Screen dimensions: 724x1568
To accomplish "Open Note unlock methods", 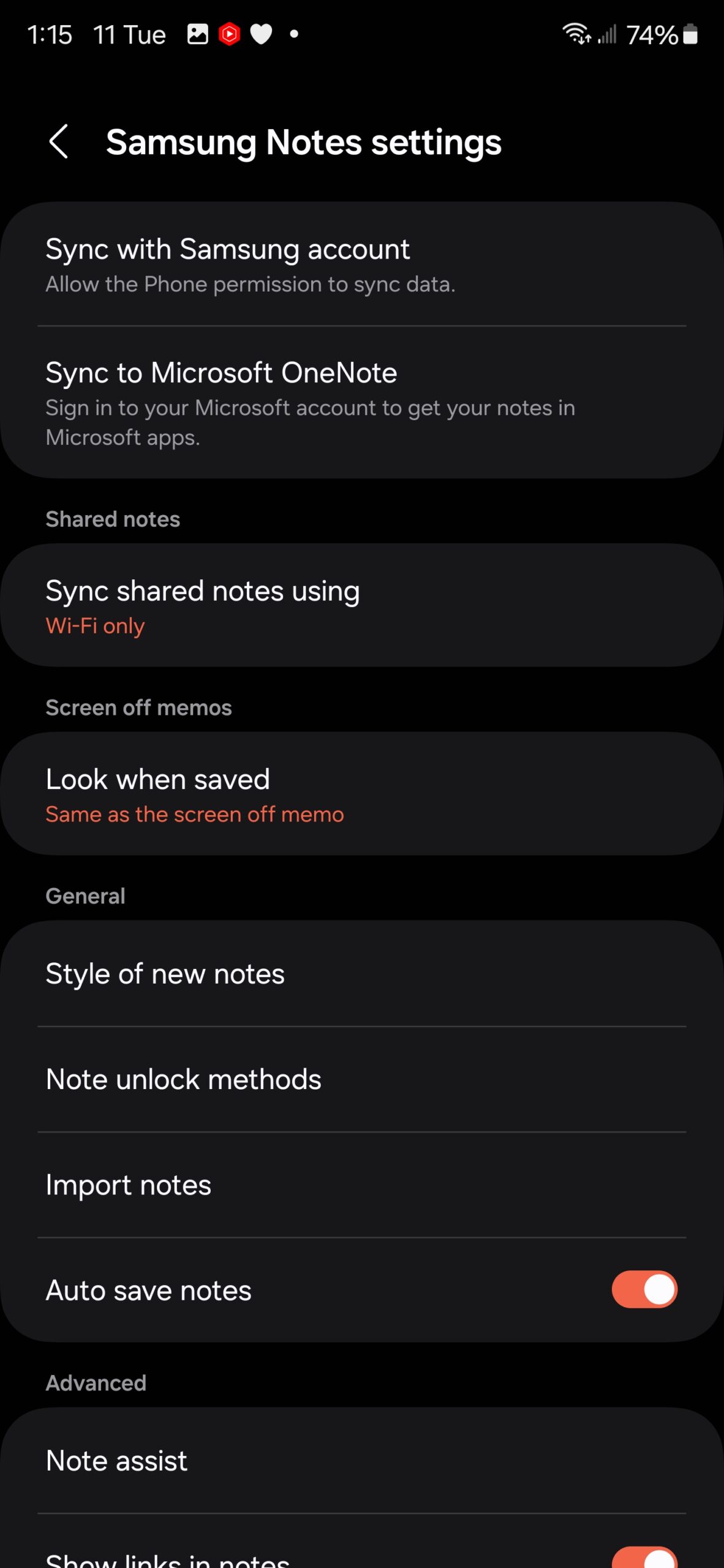I will coord(362,1079).
